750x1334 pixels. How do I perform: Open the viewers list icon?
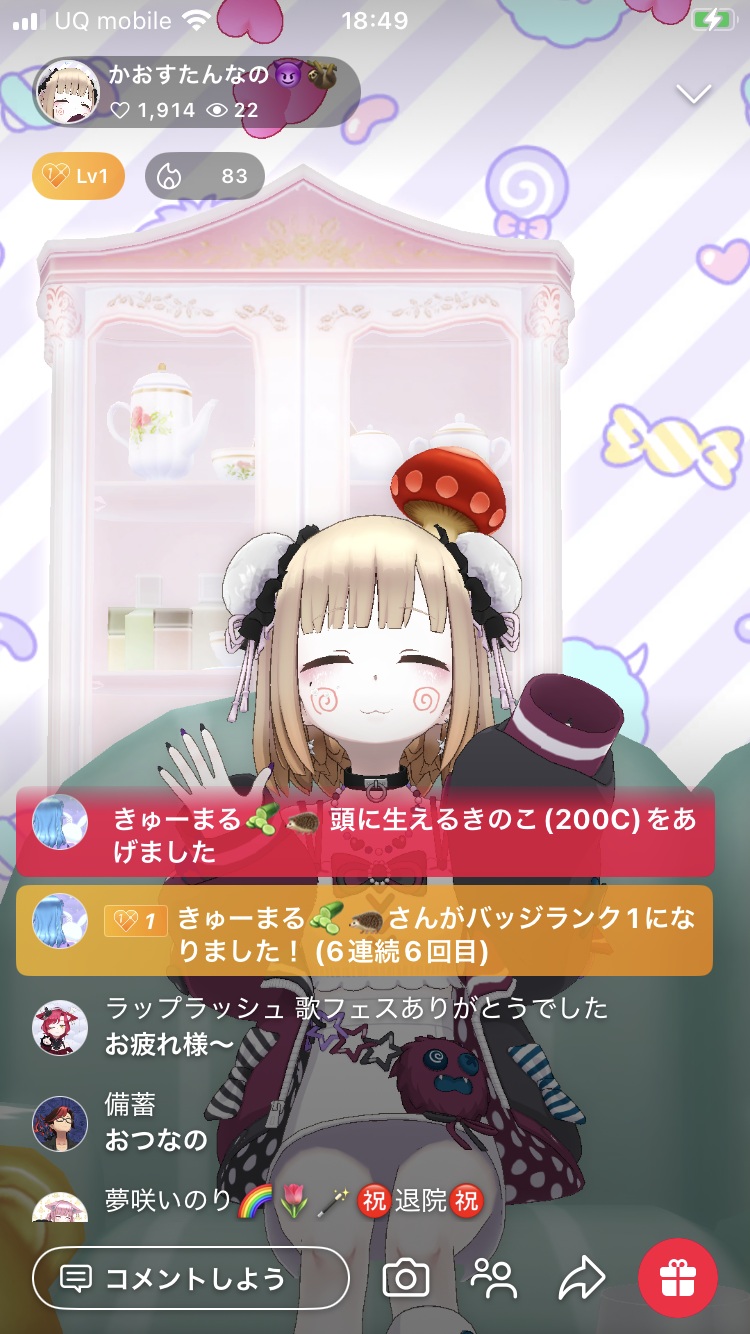pos(493,1277)
